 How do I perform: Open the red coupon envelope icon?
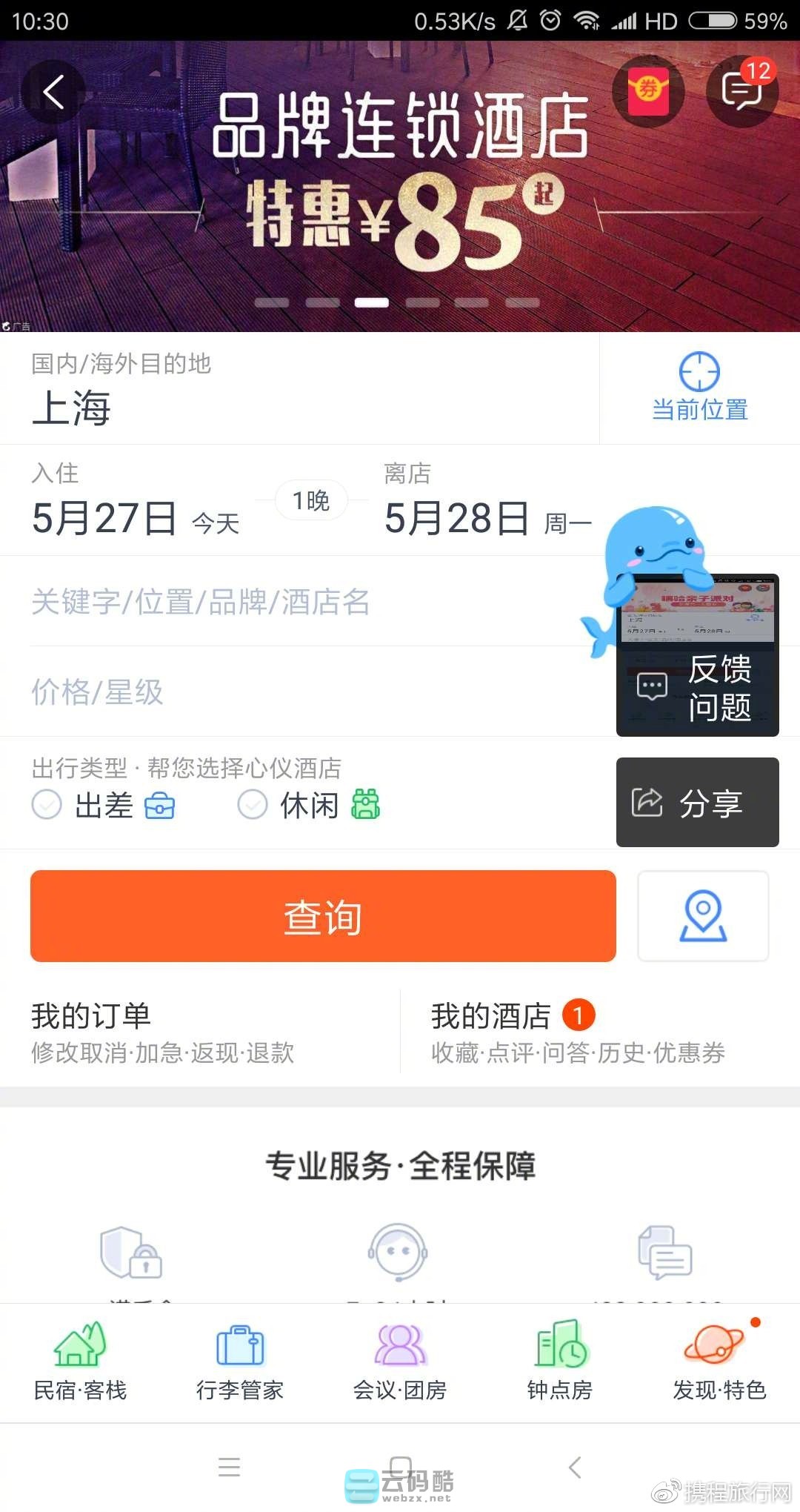pyautogui.click(x=648, y=91)
